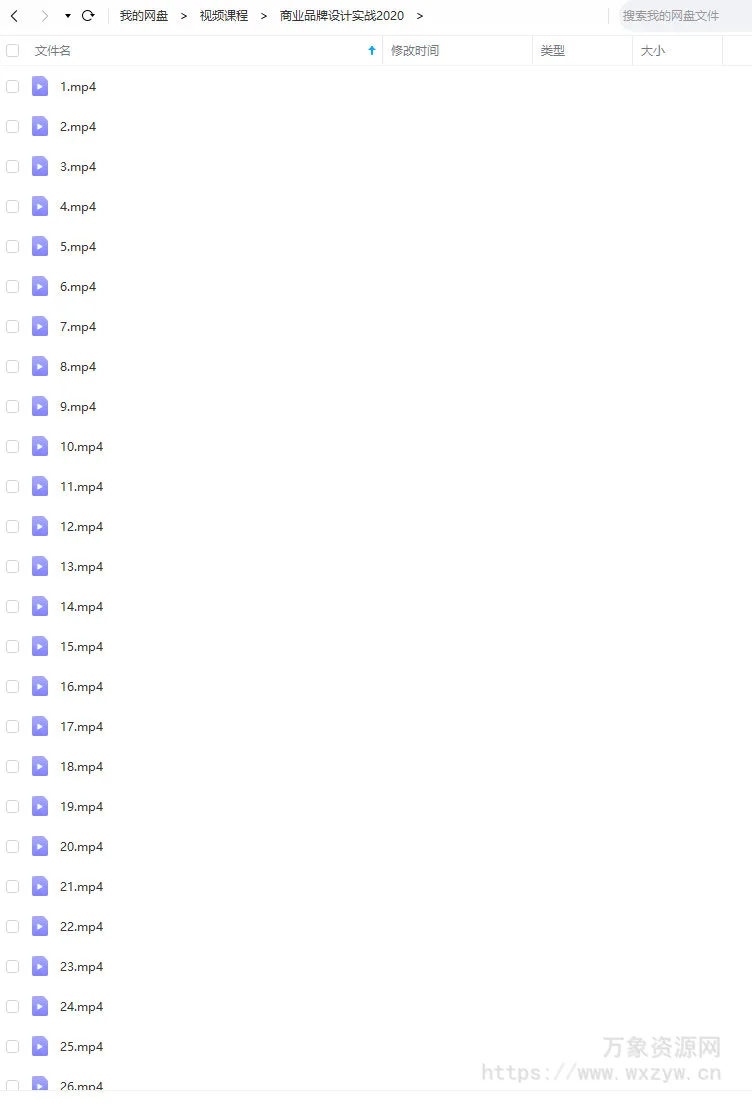Check the box next to 16.mp4

coord(13,687)
